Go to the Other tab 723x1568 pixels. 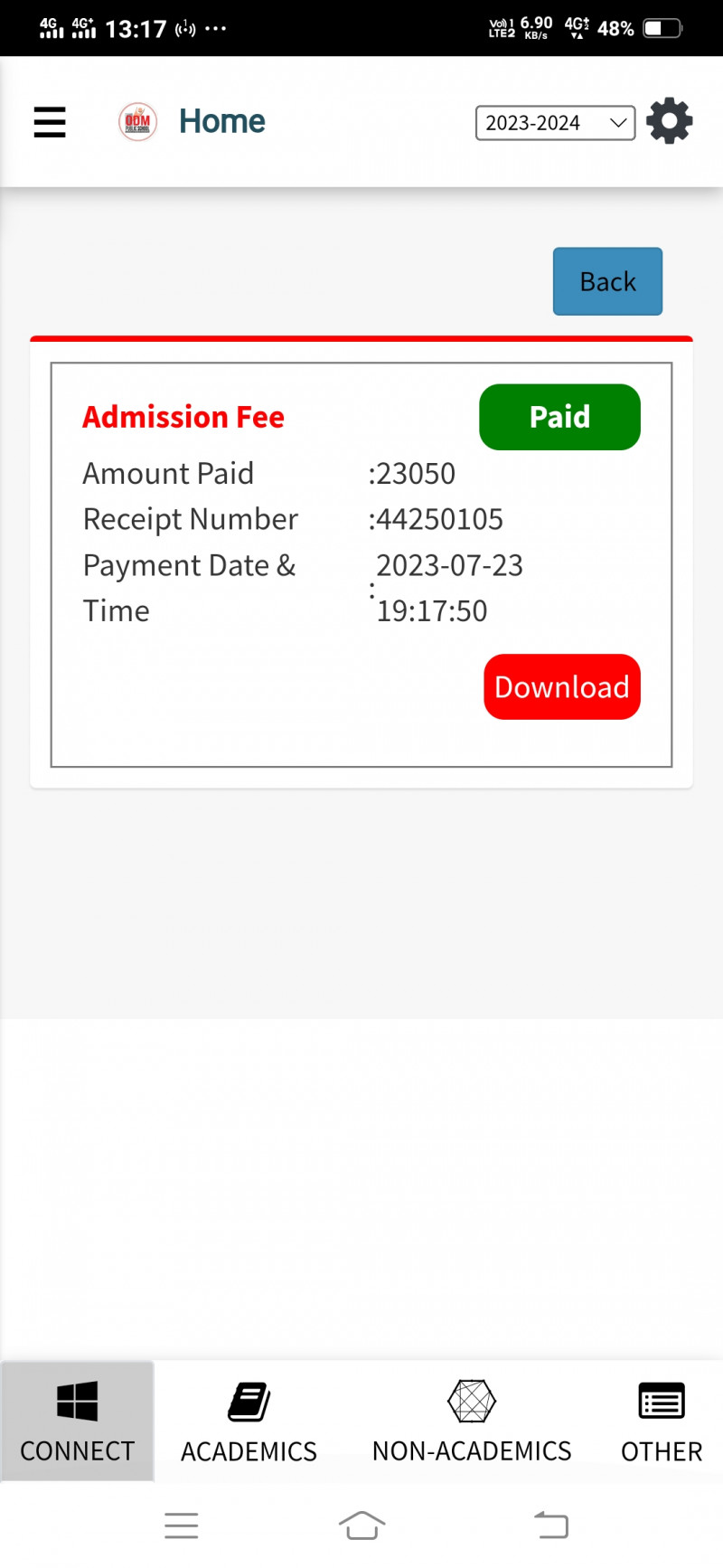(x=661, y=1422)
